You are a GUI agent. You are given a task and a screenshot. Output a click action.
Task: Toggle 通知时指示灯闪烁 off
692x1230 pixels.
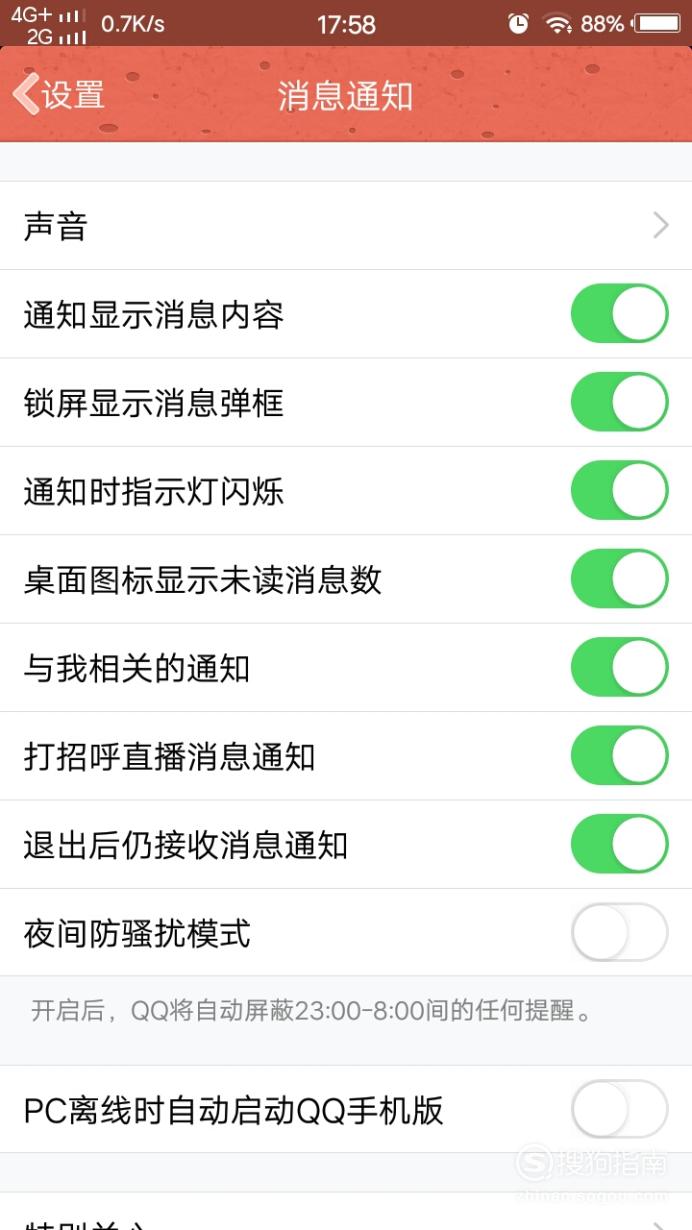click(619, 490)
